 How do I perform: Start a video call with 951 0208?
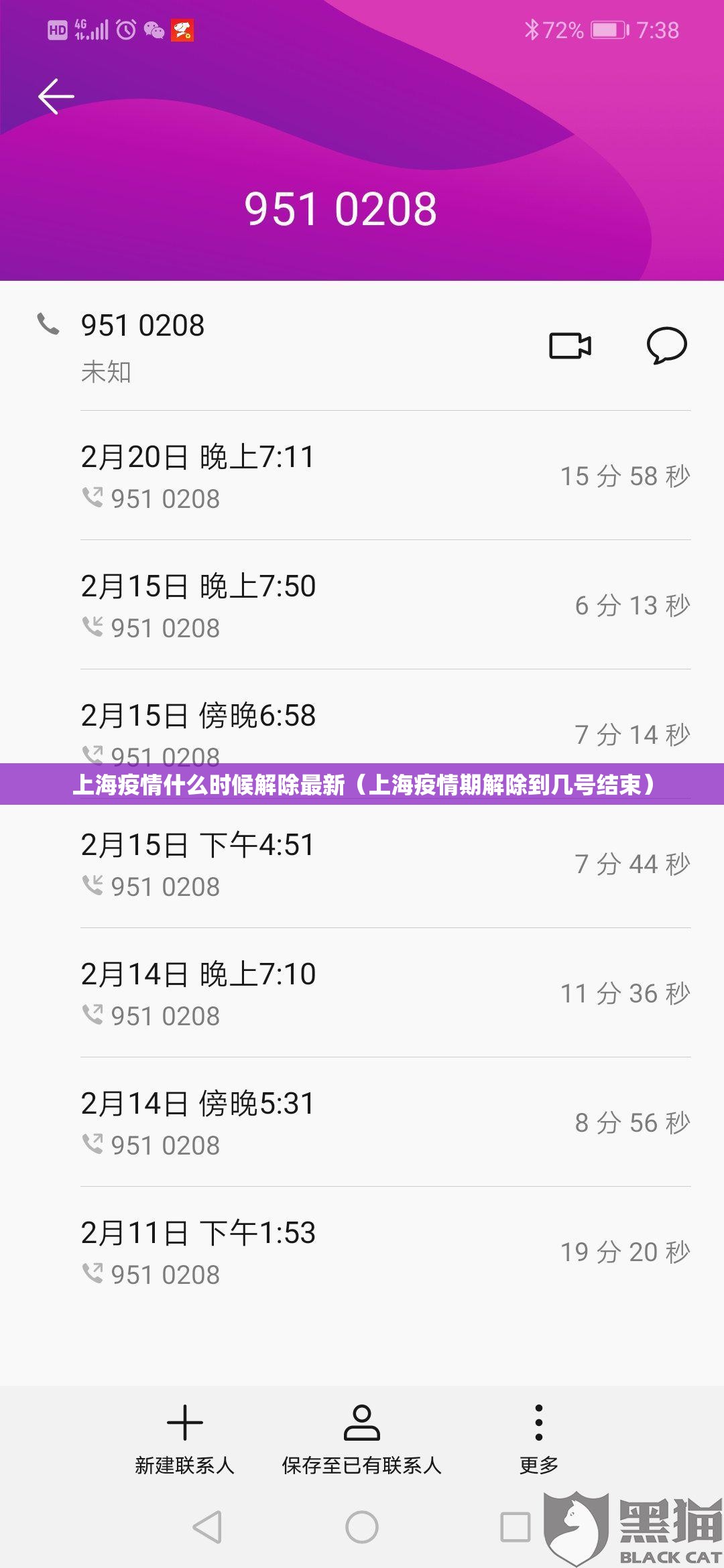click(x=570, y=346)
